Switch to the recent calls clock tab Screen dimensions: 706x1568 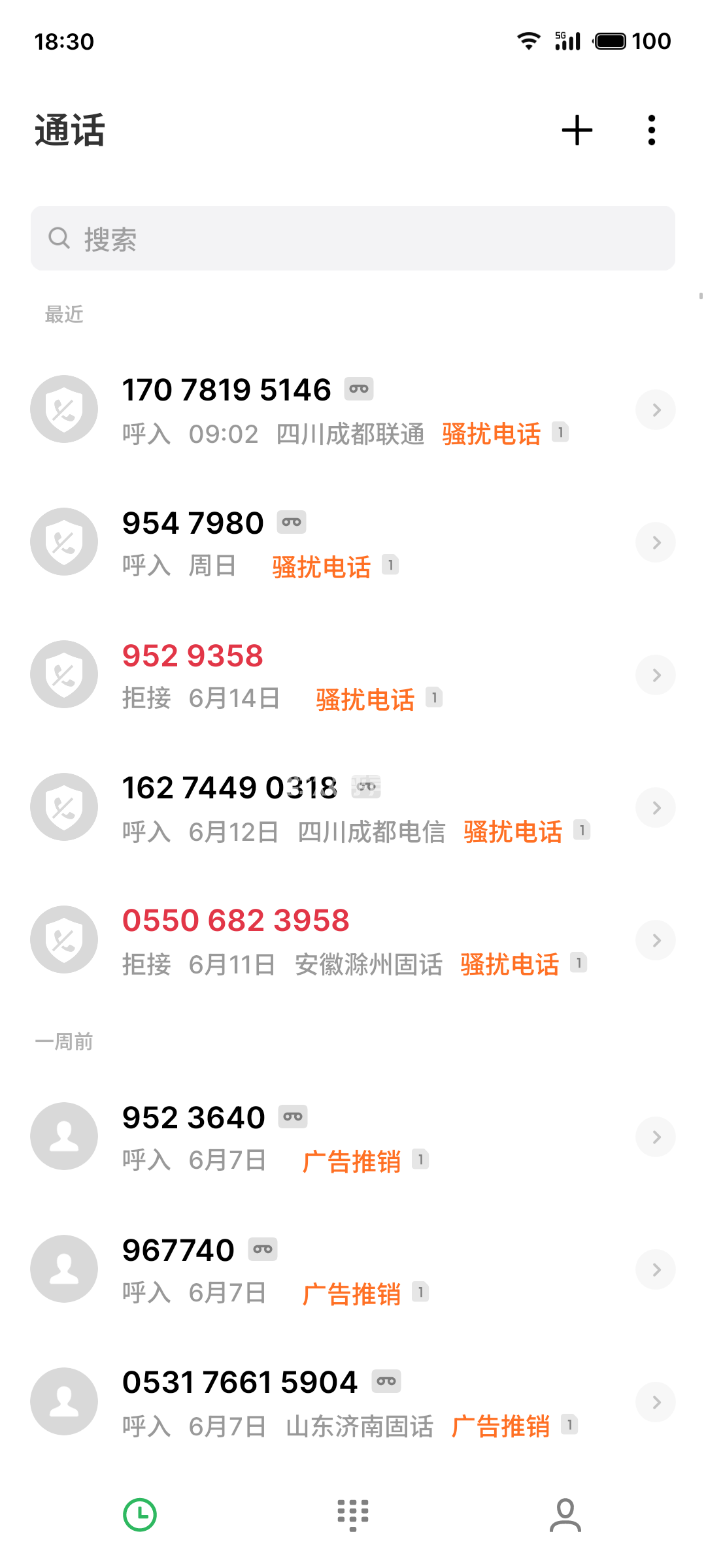(140, 1514)
